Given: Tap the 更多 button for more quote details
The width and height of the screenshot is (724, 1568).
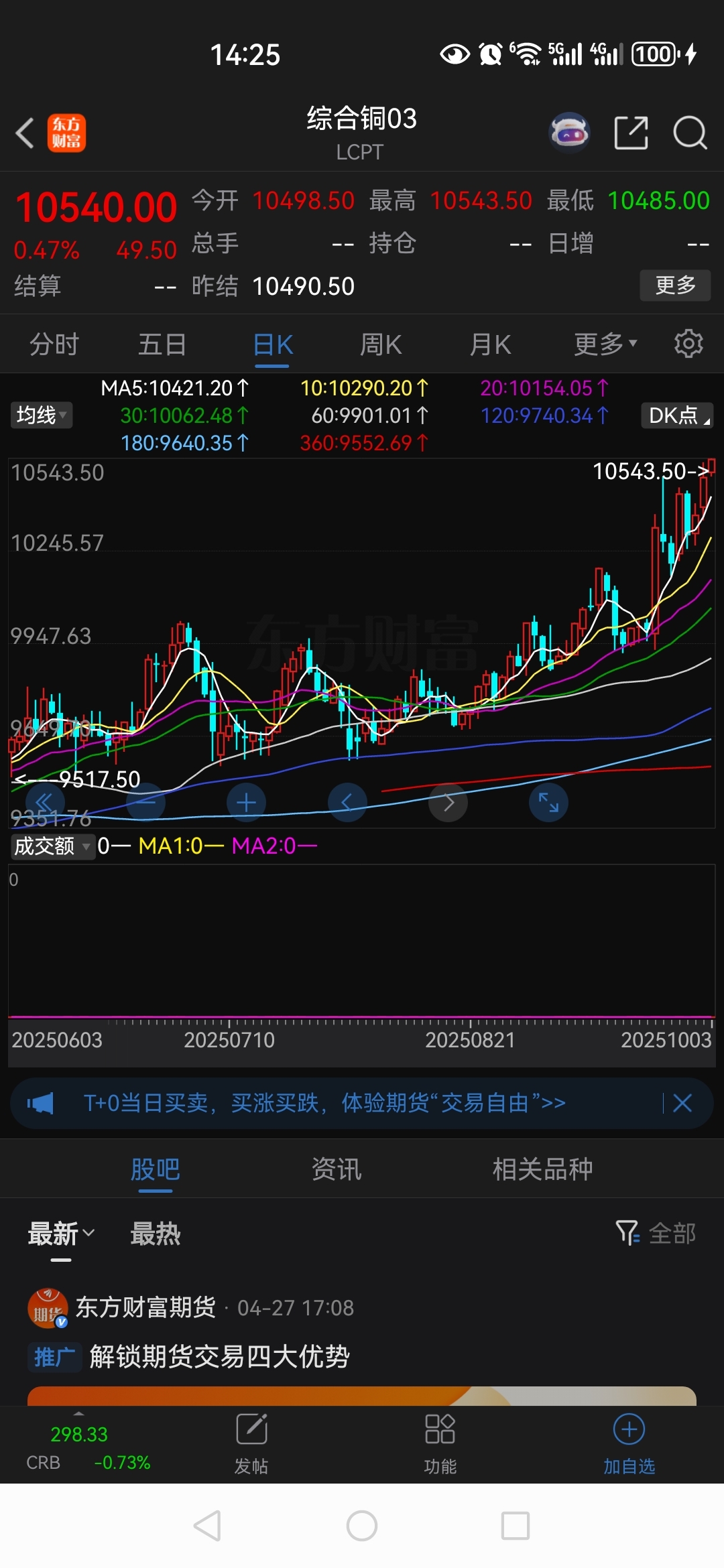Looking at the screenshot, I should click(x=674, y=285).
